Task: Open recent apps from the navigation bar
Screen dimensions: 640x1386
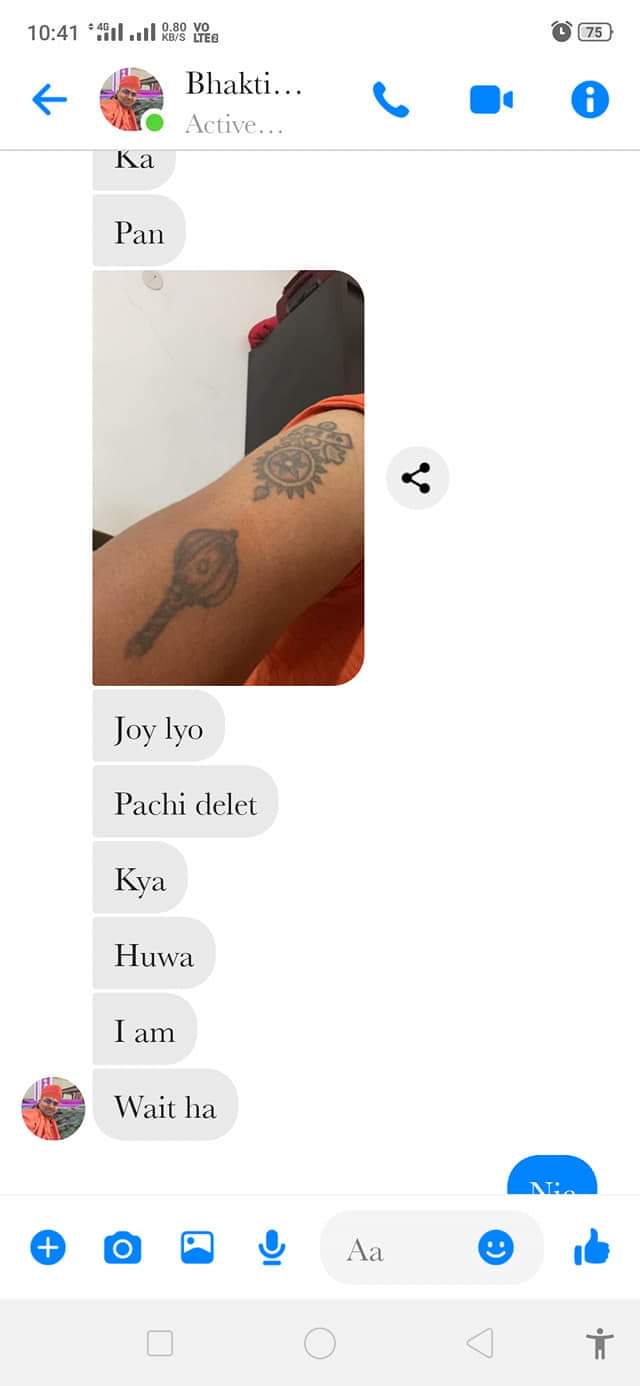Action: tap(160, 1343)
